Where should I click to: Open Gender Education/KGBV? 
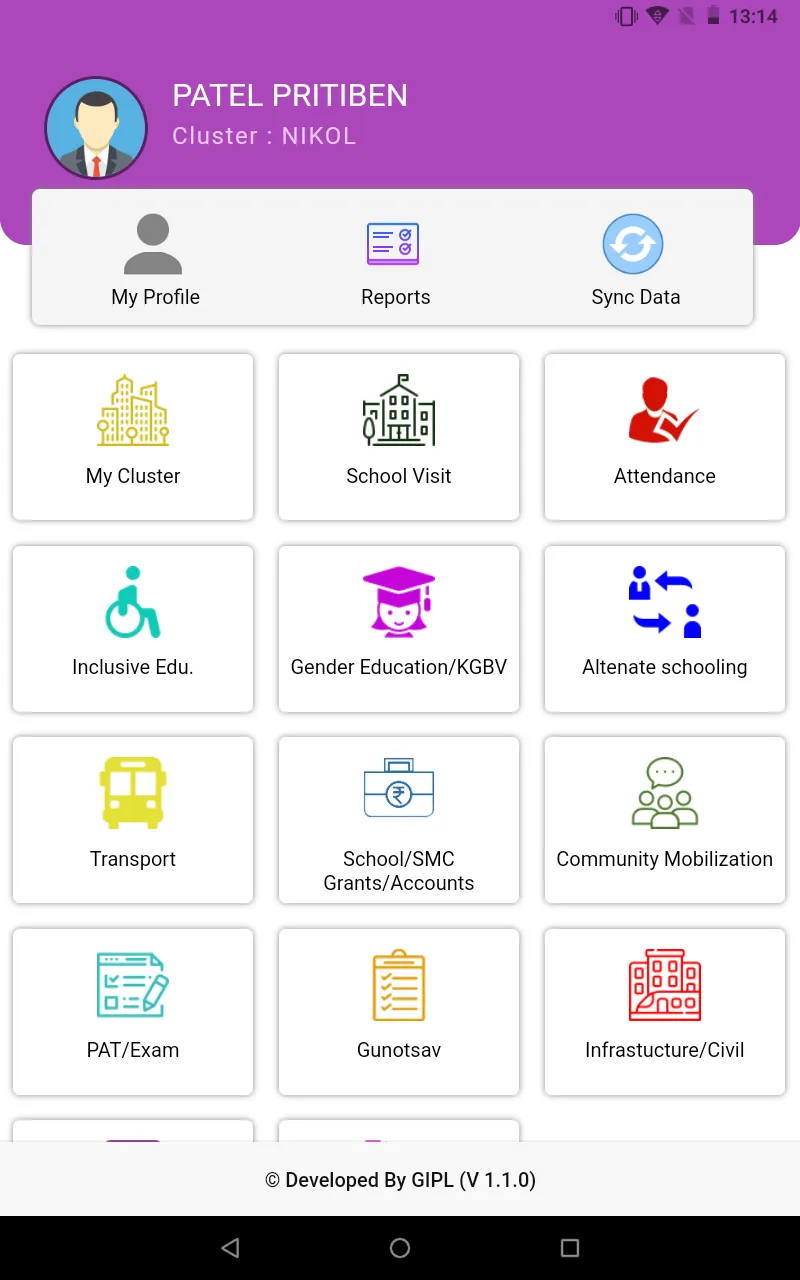pyautogui.click(x=399, y=628)
